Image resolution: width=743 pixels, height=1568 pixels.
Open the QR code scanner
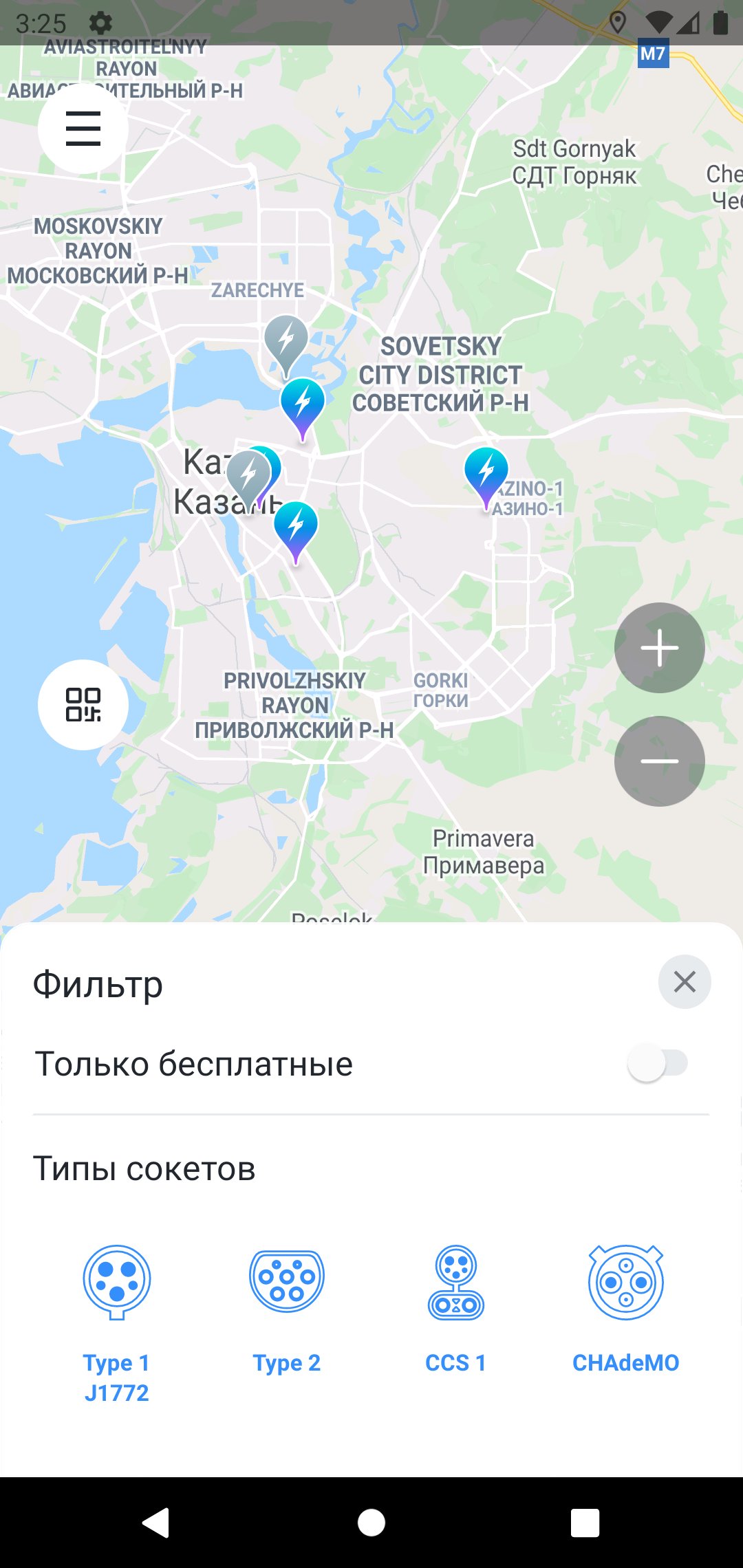click(x=83, y=704)
